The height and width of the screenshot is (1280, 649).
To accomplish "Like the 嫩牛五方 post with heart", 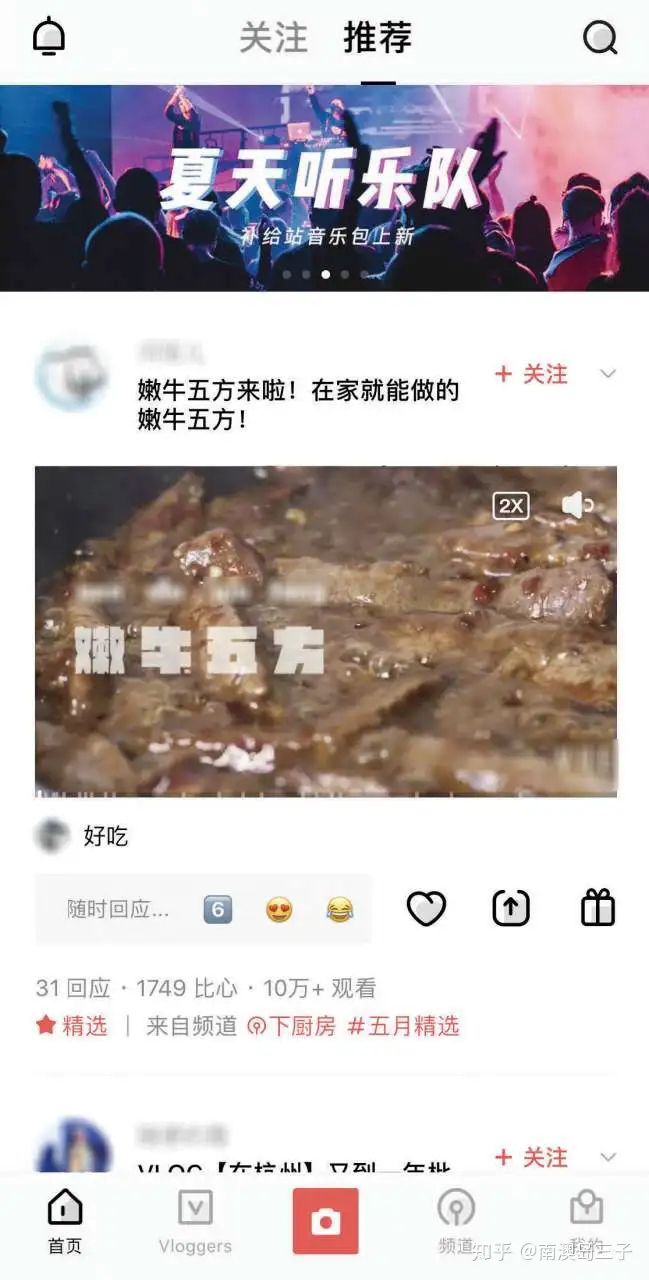I will click(x=426, y=908).
